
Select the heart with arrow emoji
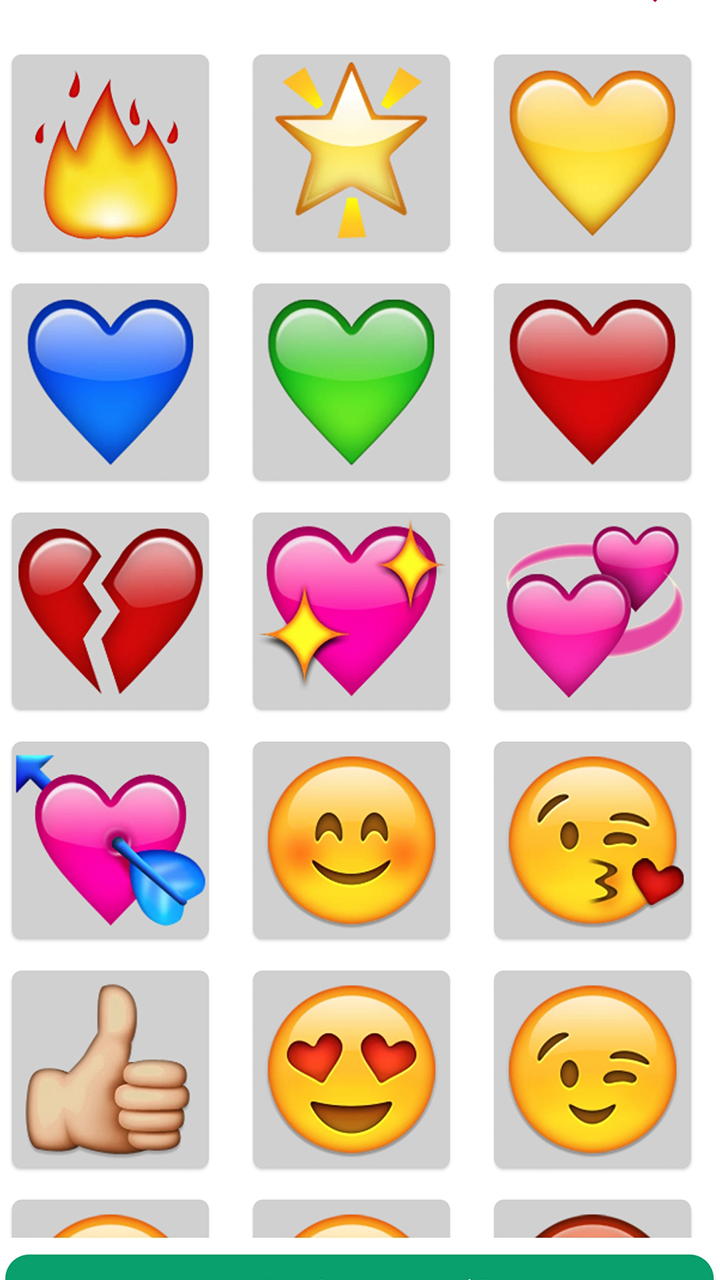[x=110, y=840]
